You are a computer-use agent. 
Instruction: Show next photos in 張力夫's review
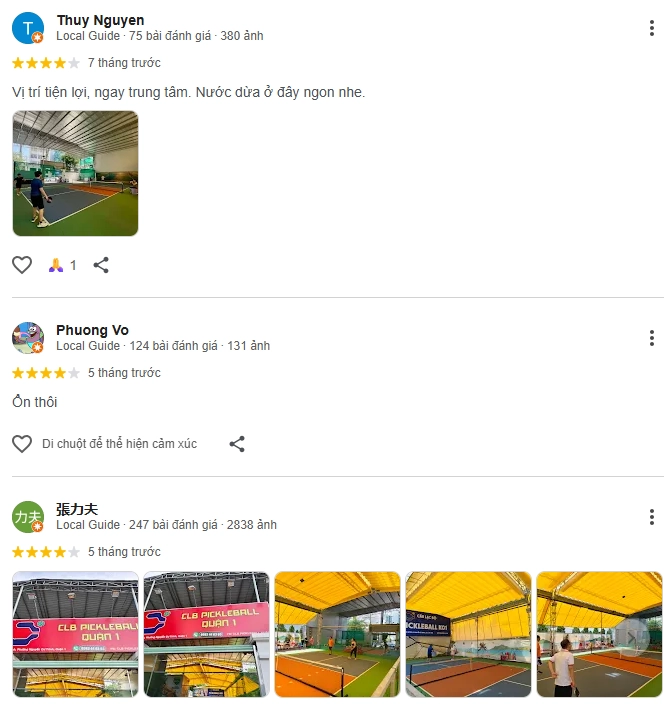pos(631,635)
